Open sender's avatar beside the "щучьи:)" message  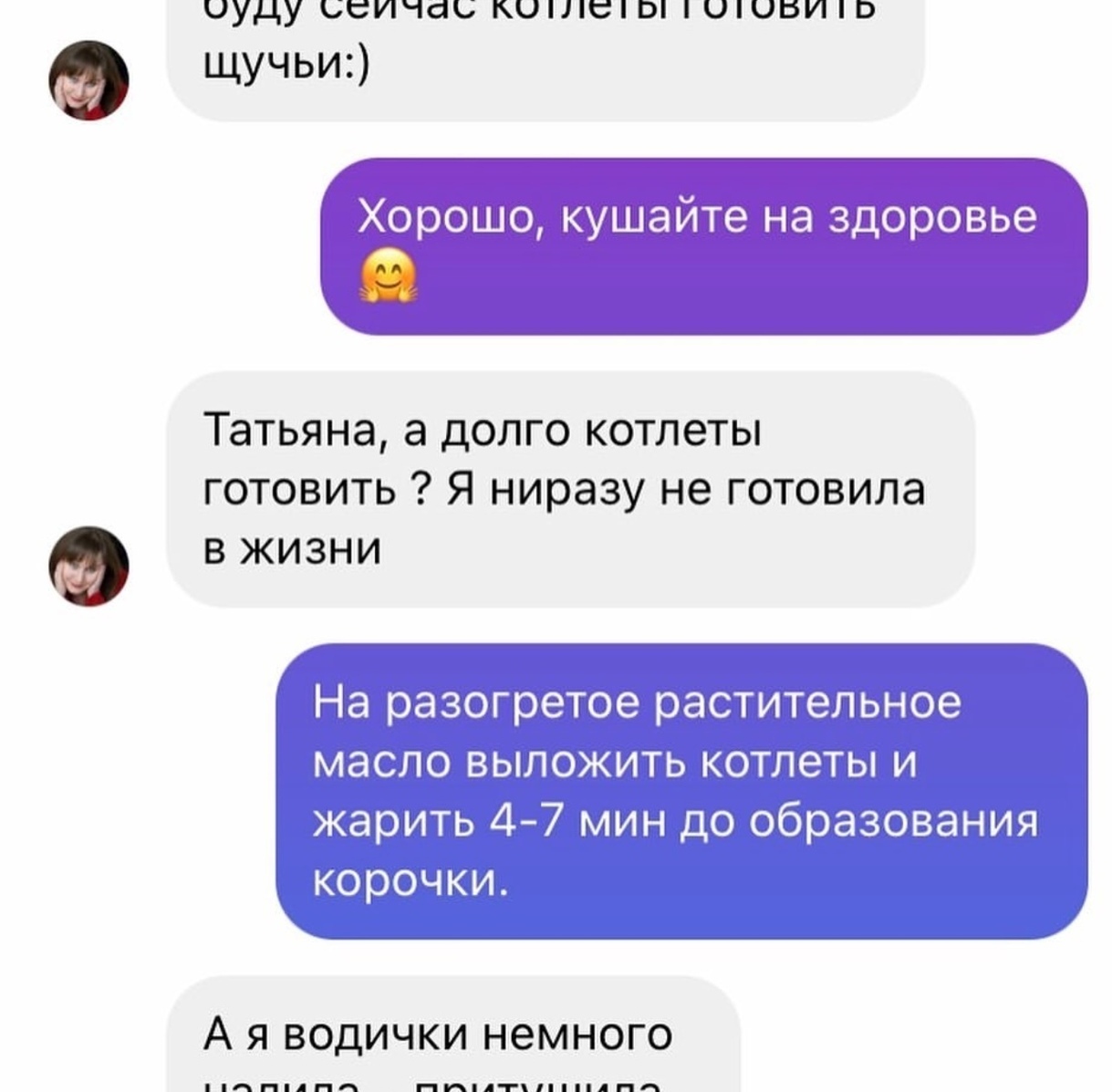click(88, 80)
